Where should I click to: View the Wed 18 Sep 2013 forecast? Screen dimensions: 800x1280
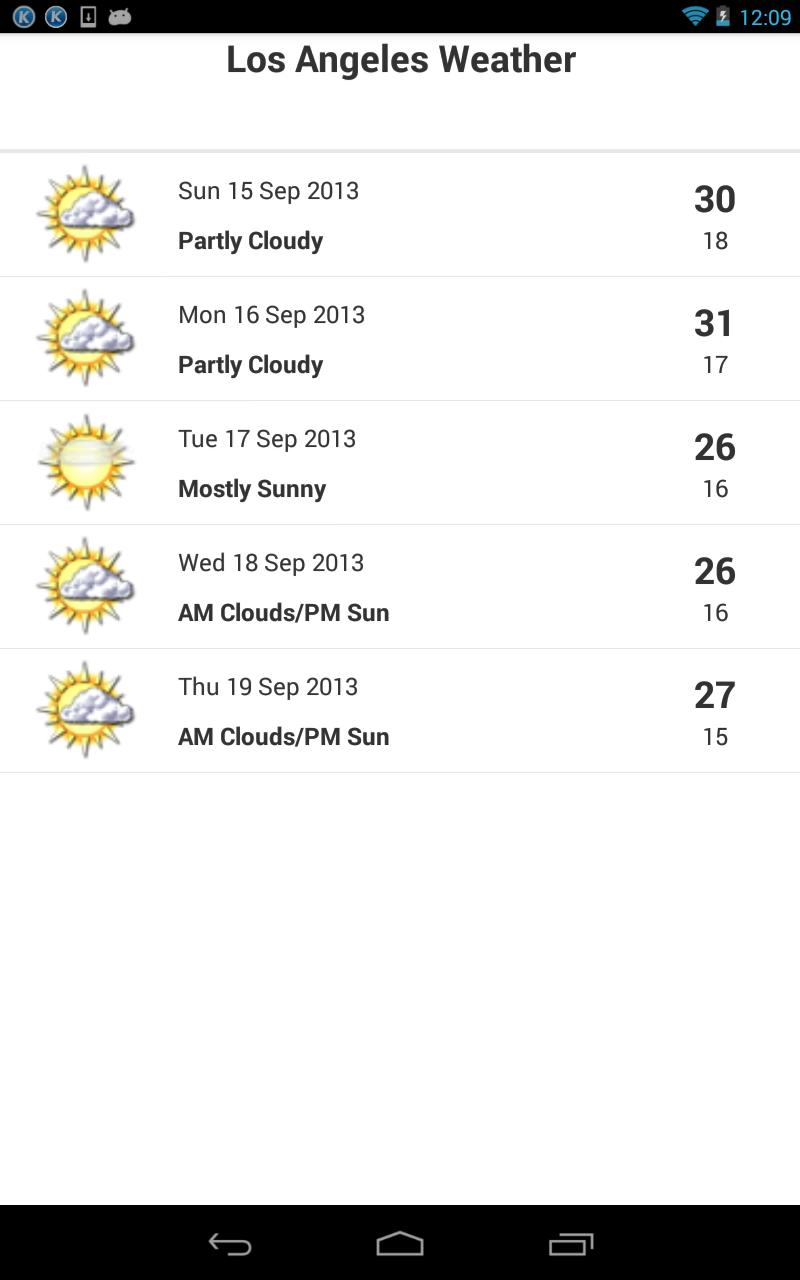(400, 587)
